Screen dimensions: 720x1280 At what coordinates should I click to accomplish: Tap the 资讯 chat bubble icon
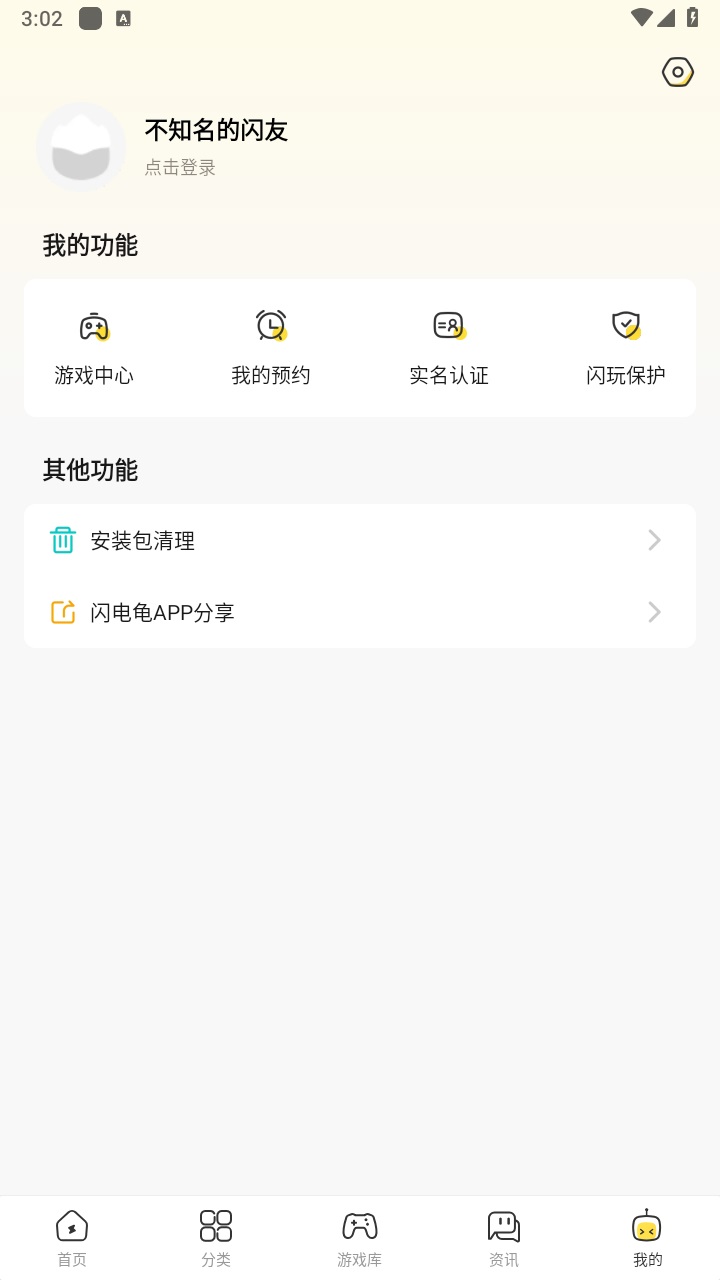503,1224
